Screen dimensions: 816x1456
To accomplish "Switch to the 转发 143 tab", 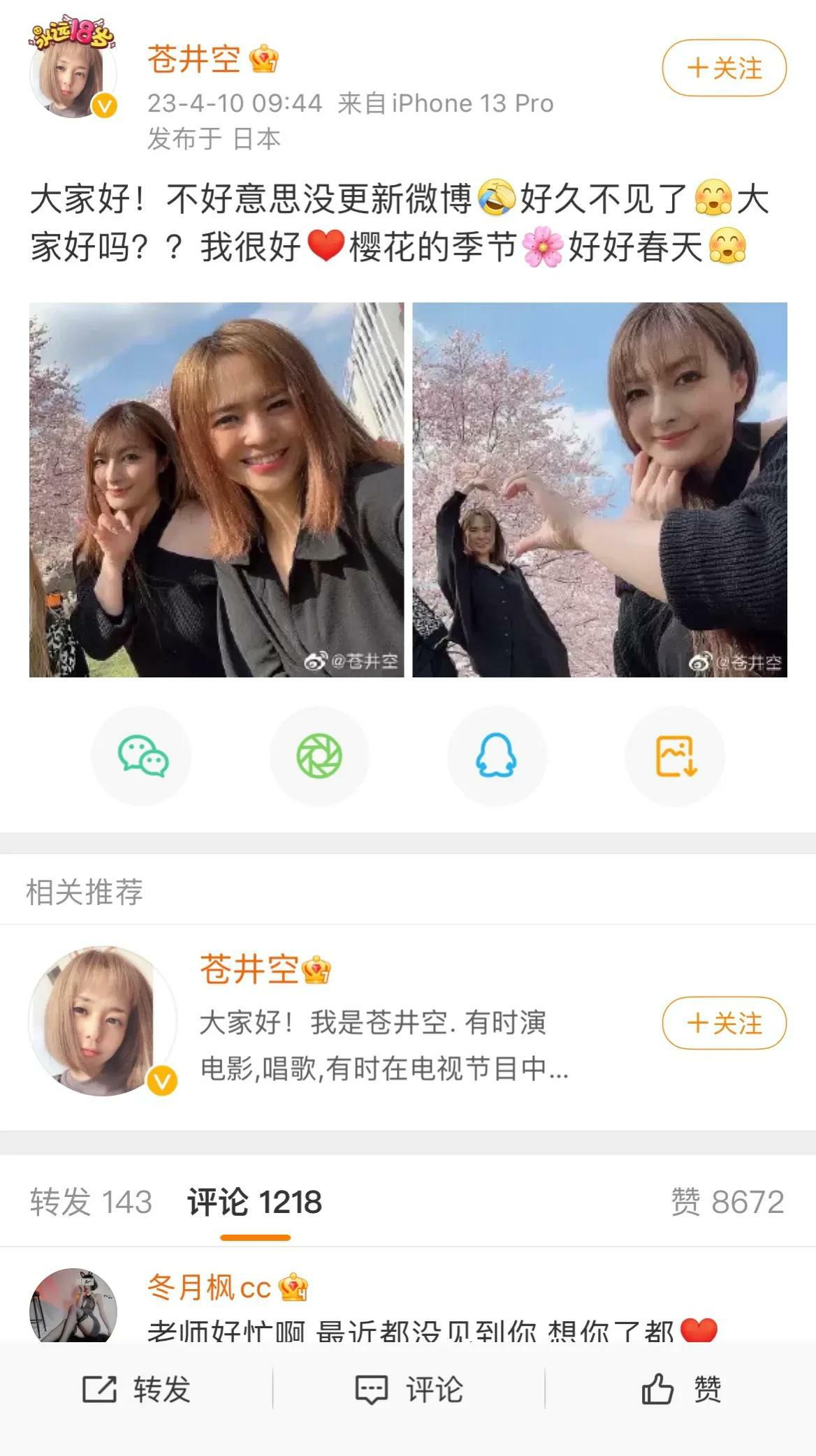I will tap(91, 1202).
